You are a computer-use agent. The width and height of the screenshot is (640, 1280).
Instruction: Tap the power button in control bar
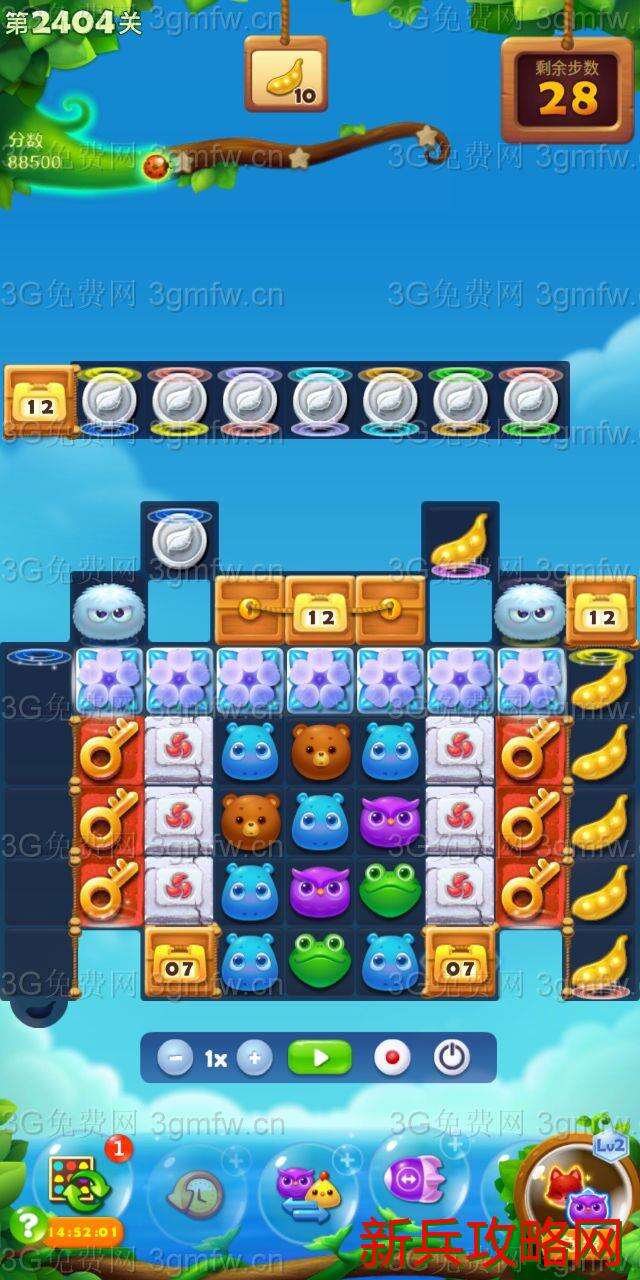tap(452, 1058)
